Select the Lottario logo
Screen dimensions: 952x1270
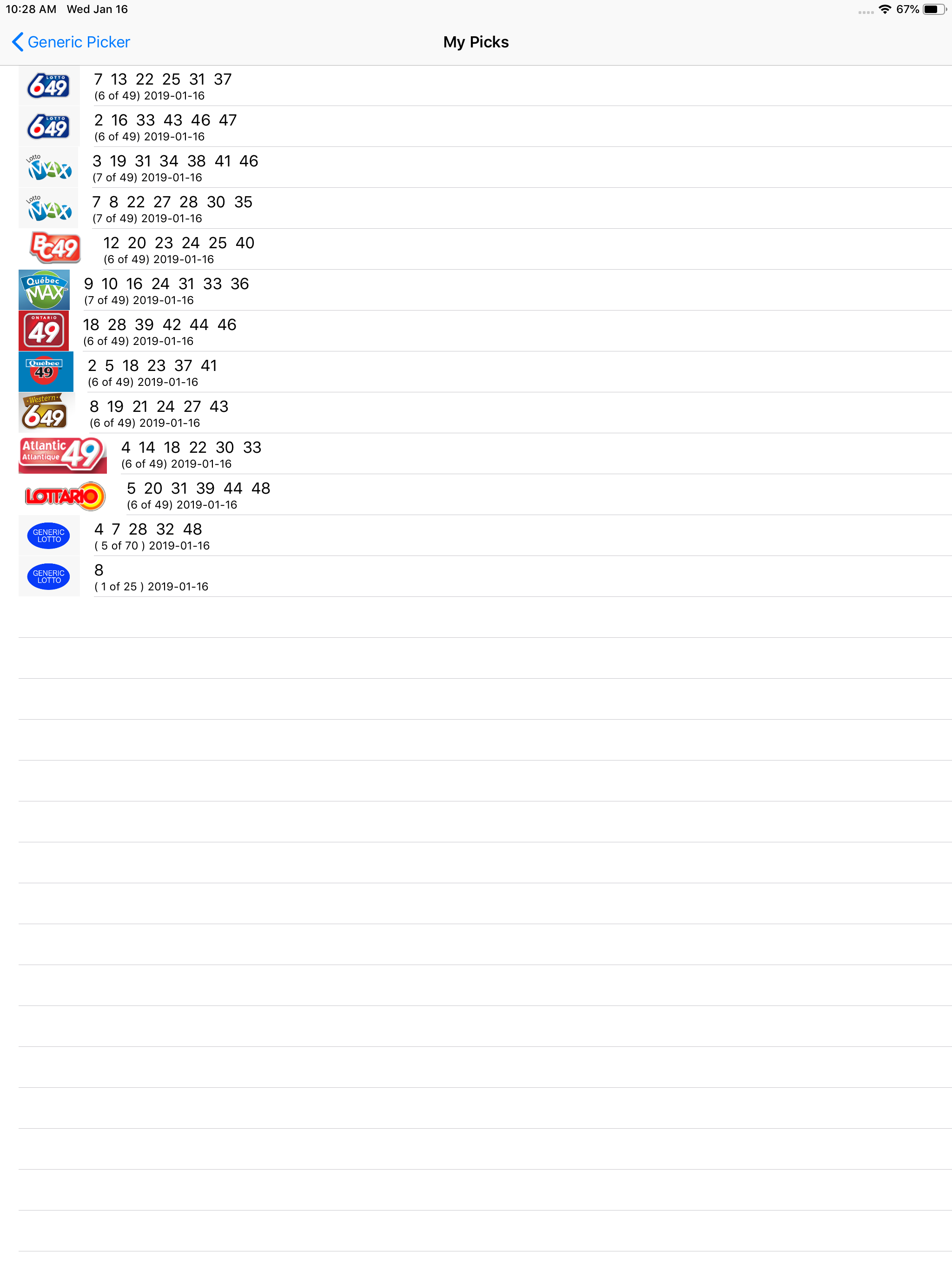(x=64, y=495)
